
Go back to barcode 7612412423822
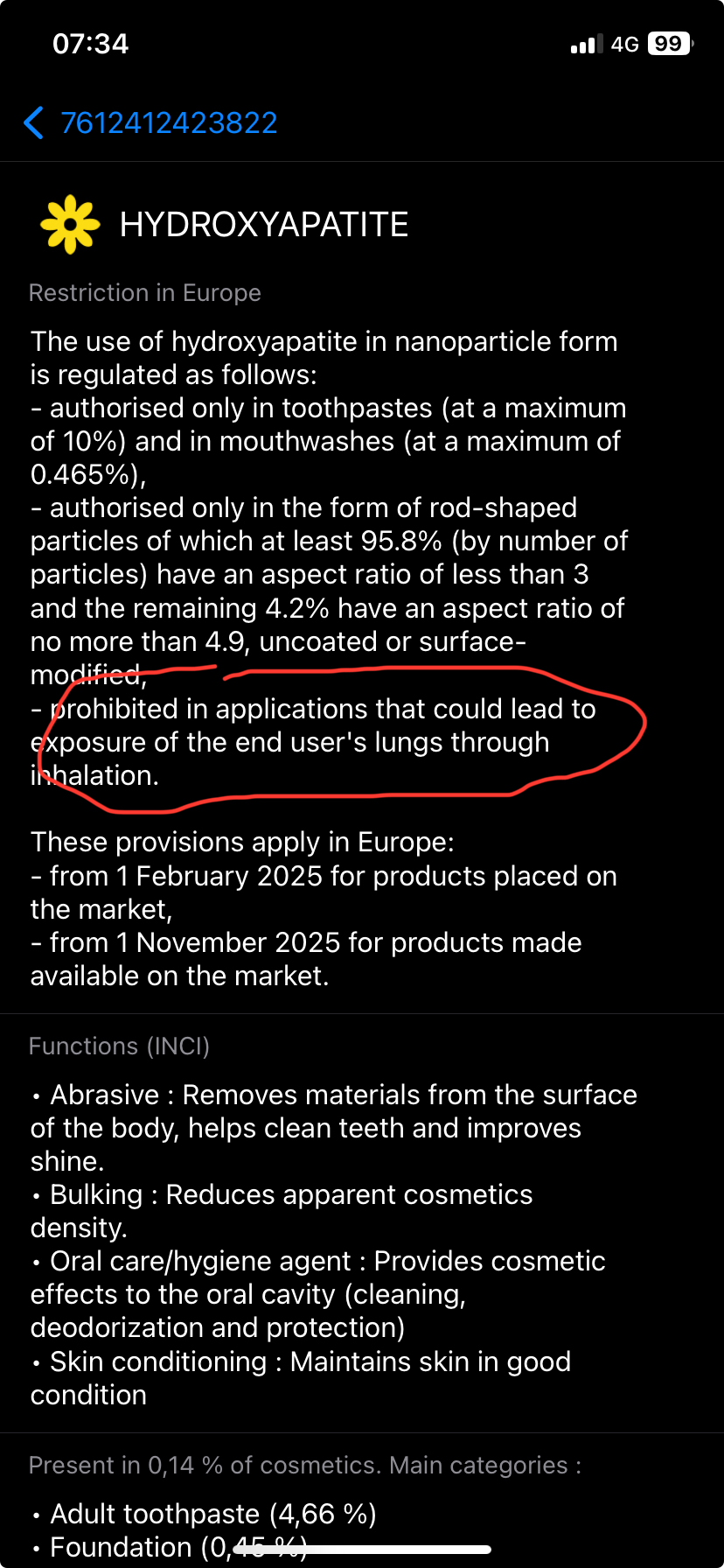(x=149, y=122)
